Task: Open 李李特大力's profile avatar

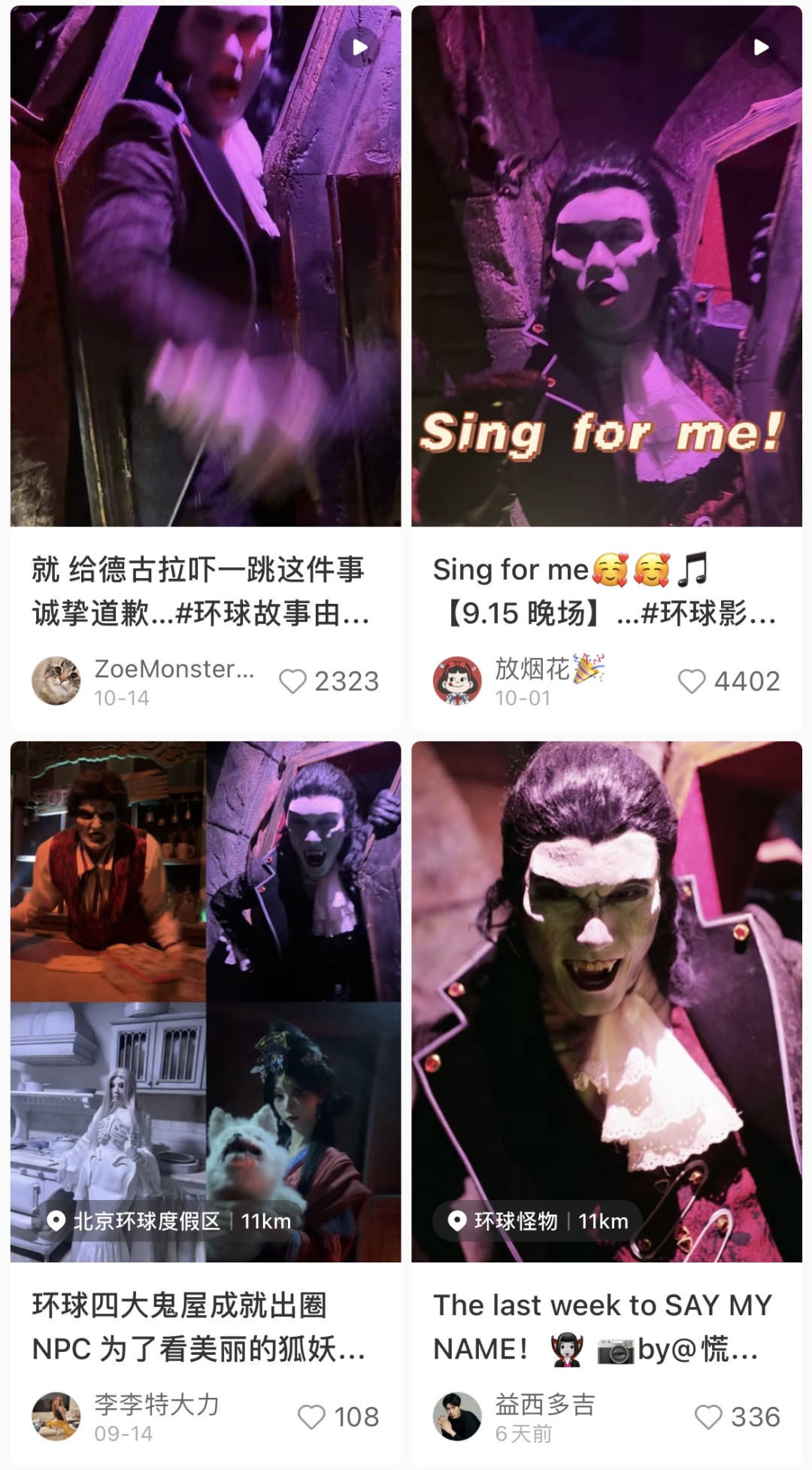Action: pyautogui.click(x=56, y=1417)
